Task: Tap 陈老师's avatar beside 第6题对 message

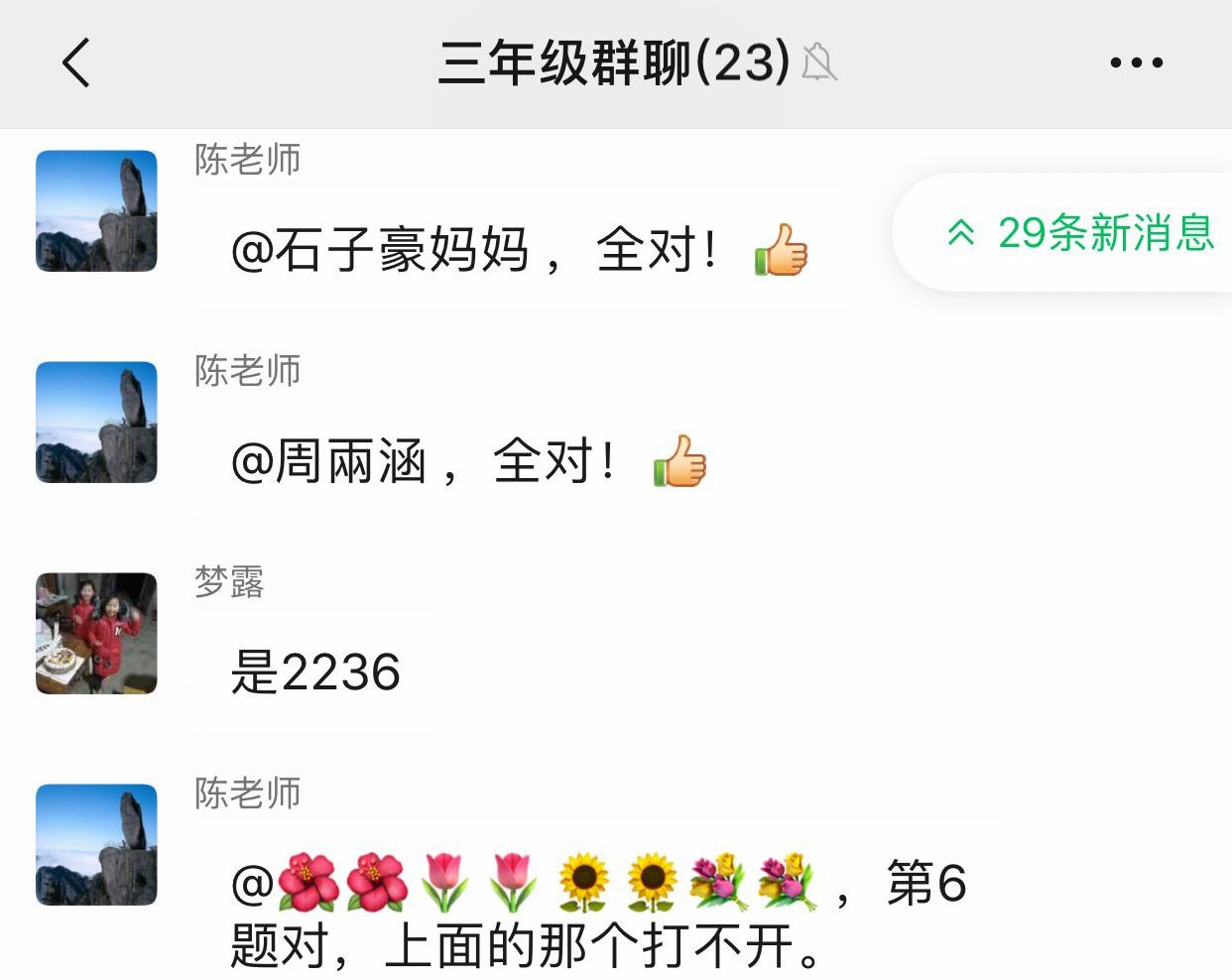Action: (96, 844)
